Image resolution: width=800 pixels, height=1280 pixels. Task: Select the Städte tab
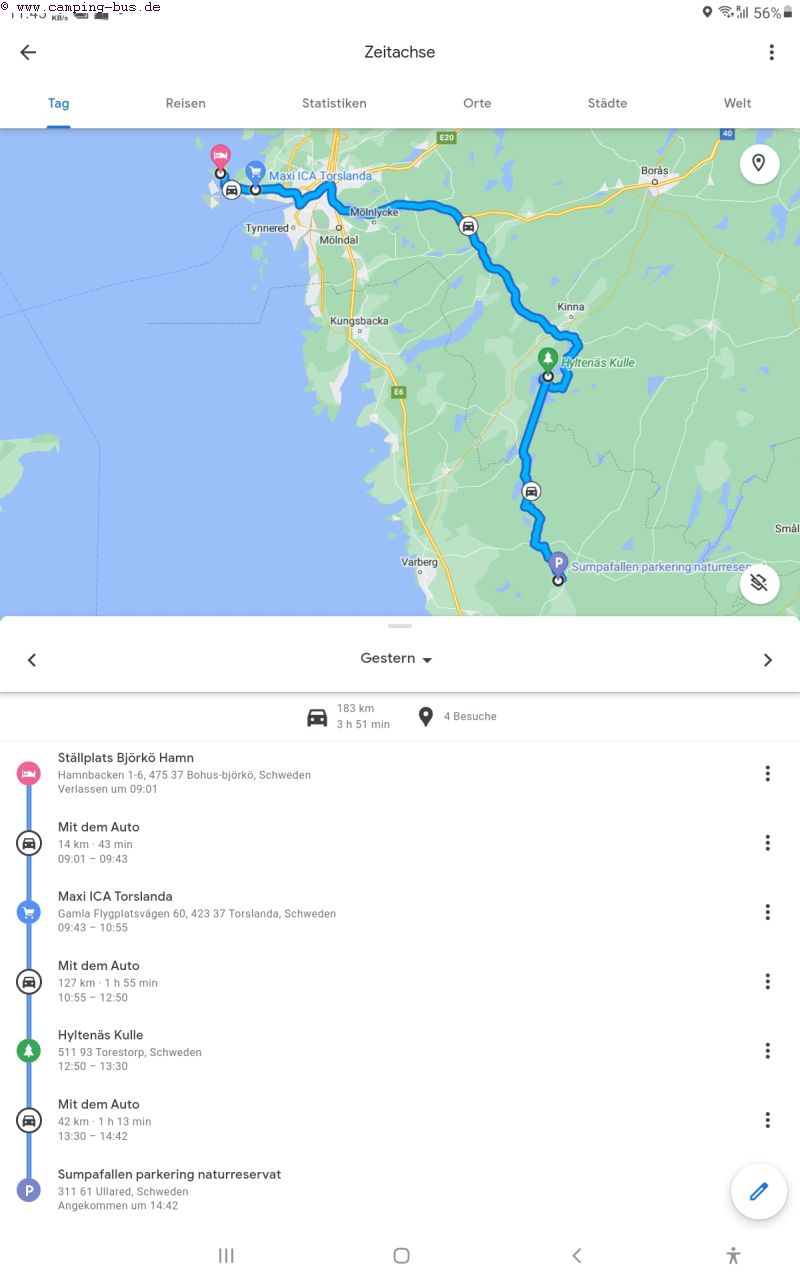point(607,103)
